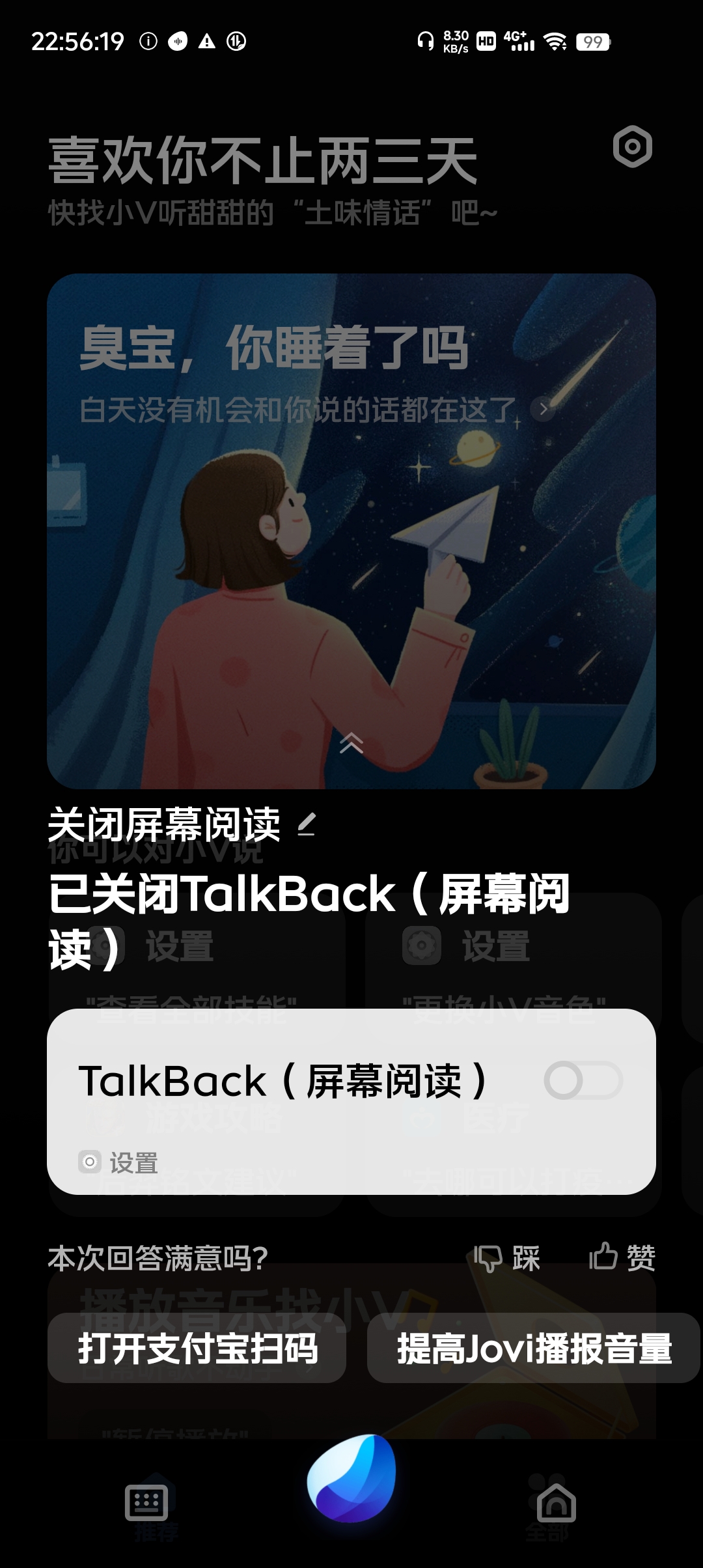The image size is (703, 1568).
Task: Open the settings icon at top right
Action: [632, 147]
